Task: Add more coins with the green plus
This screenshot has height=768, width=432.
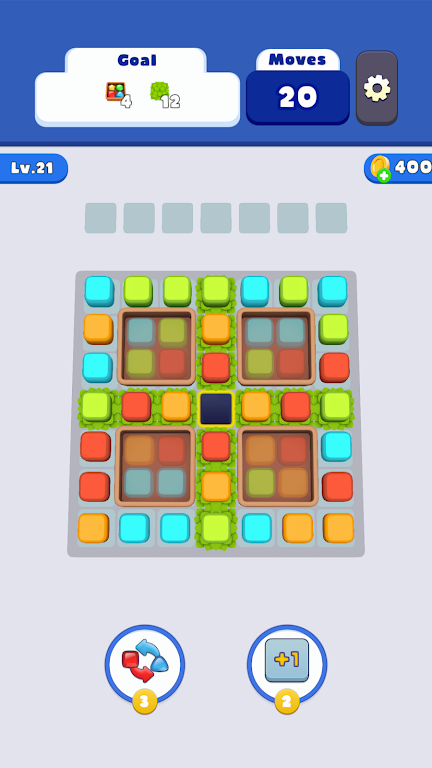Action: [384, 176]
